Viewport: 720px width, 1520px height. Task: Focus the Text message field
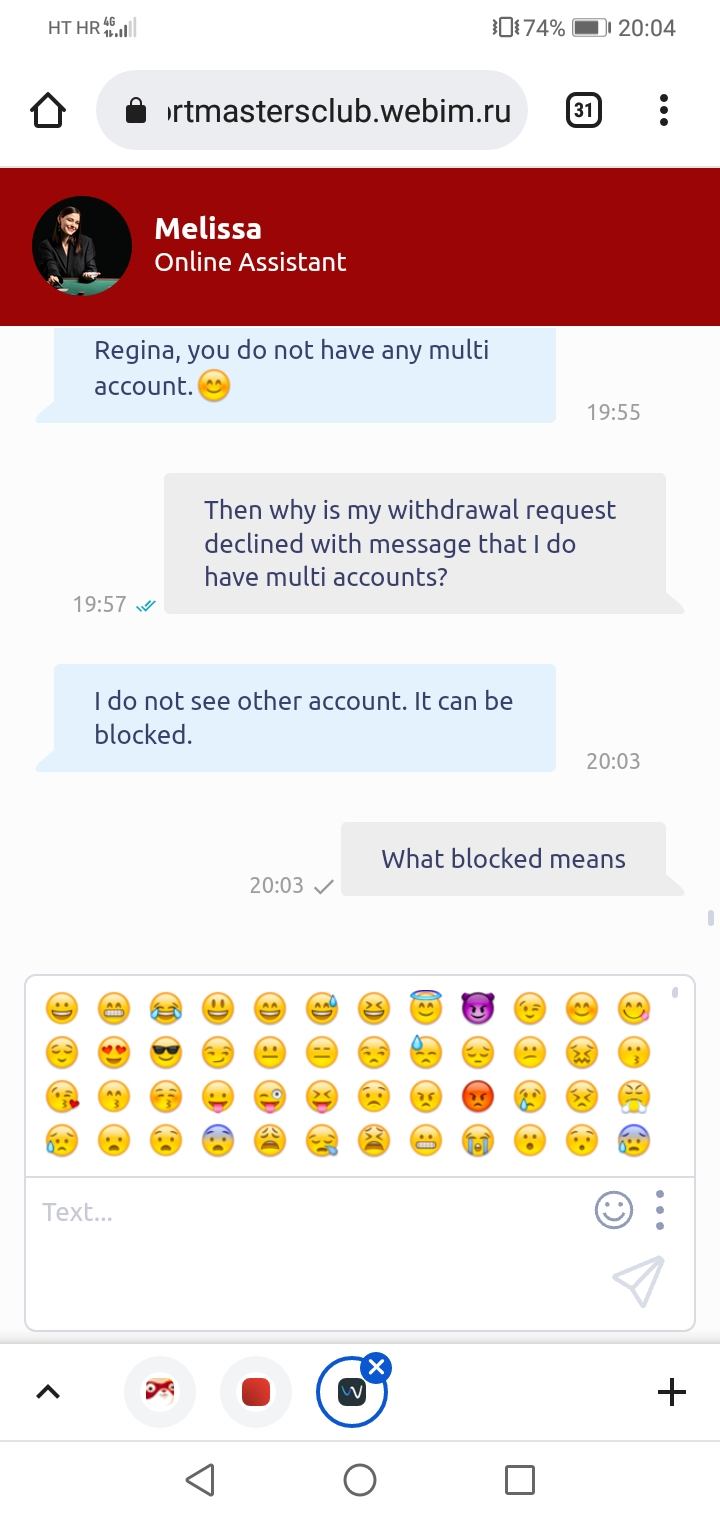[300, 1213]
